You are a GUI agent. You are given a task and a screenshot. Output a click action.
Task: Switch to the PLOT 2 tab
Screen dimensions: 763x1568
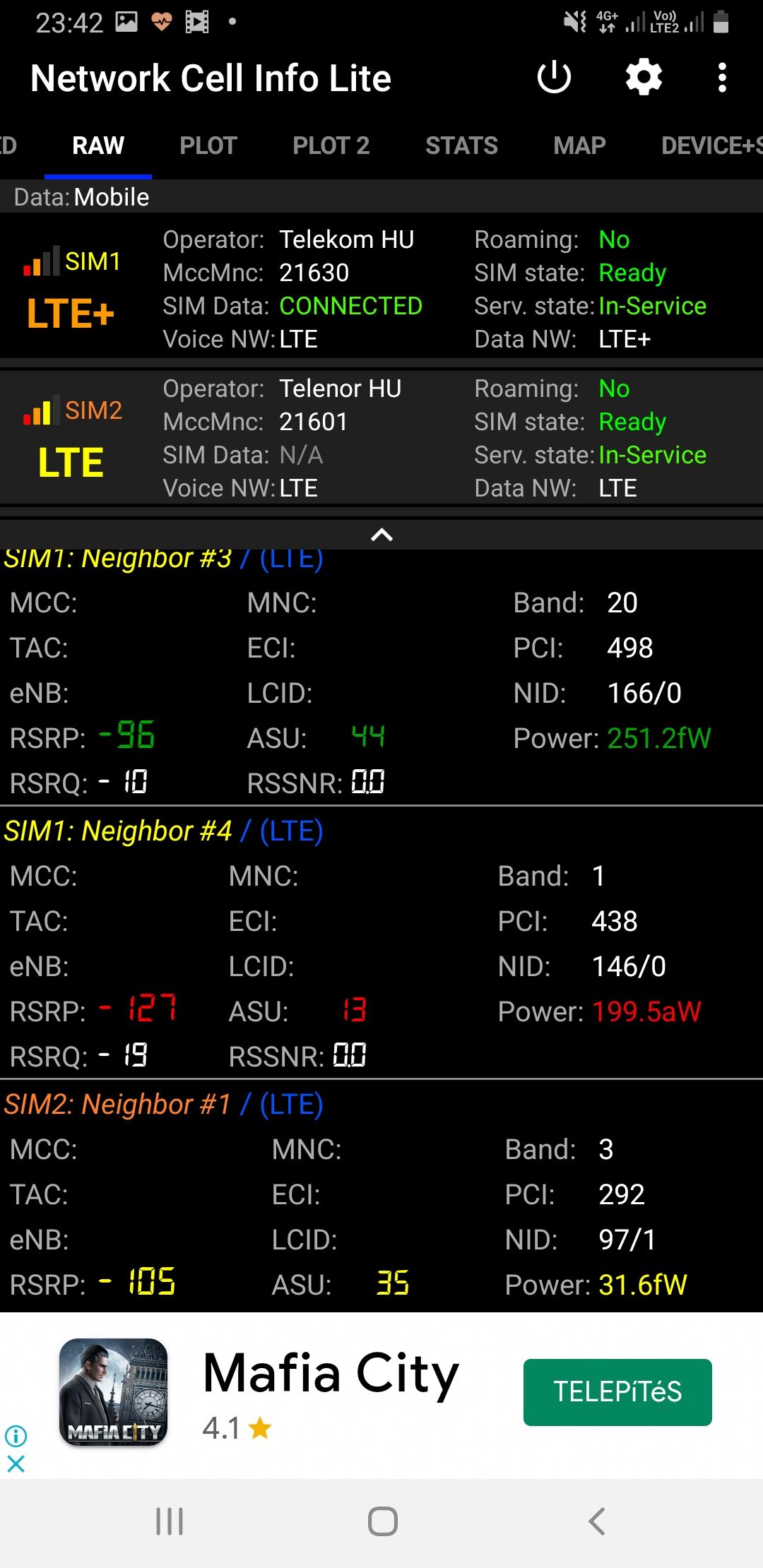(x=331, y=145)
